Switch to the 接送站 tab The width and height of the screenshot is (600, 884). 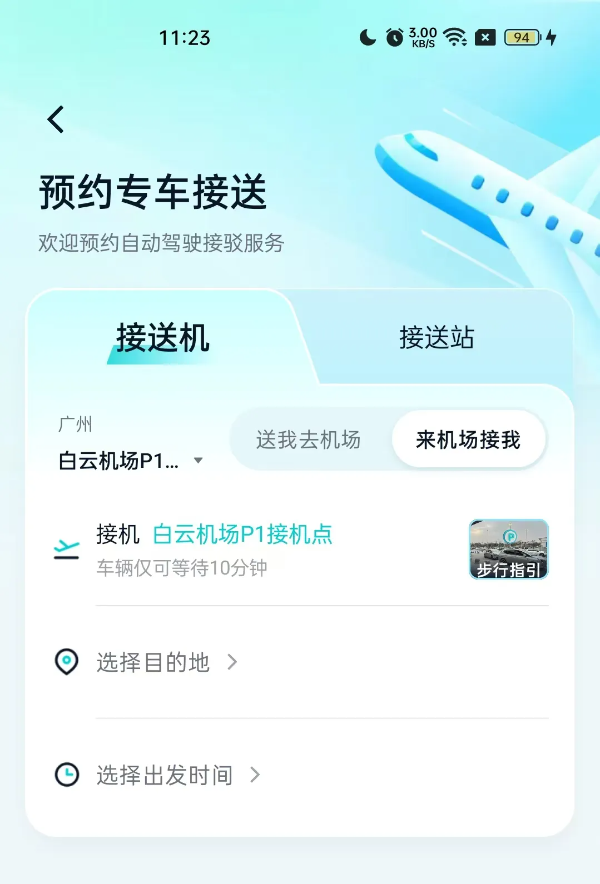click(436, 338)
